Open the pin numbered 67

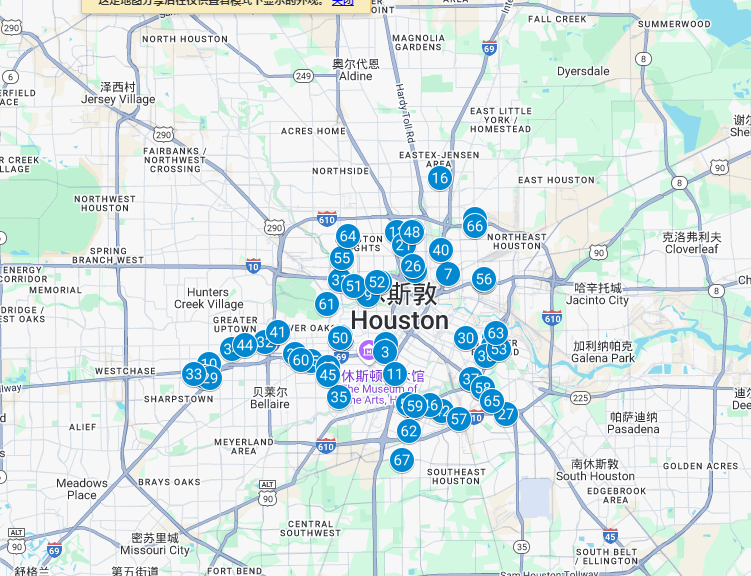pos(402,460)
